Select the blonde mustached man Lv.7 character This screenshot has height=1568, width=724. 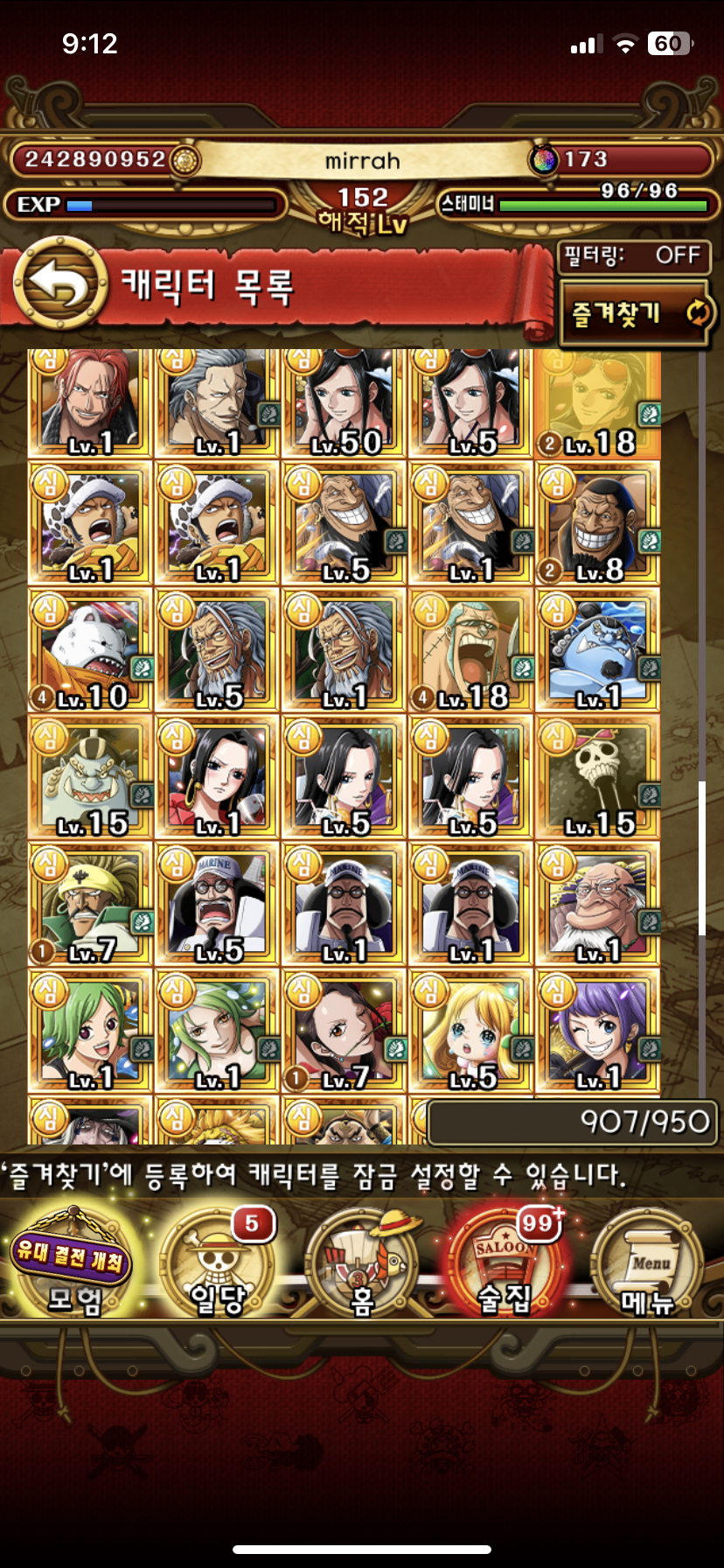click(x=91, y=906)
